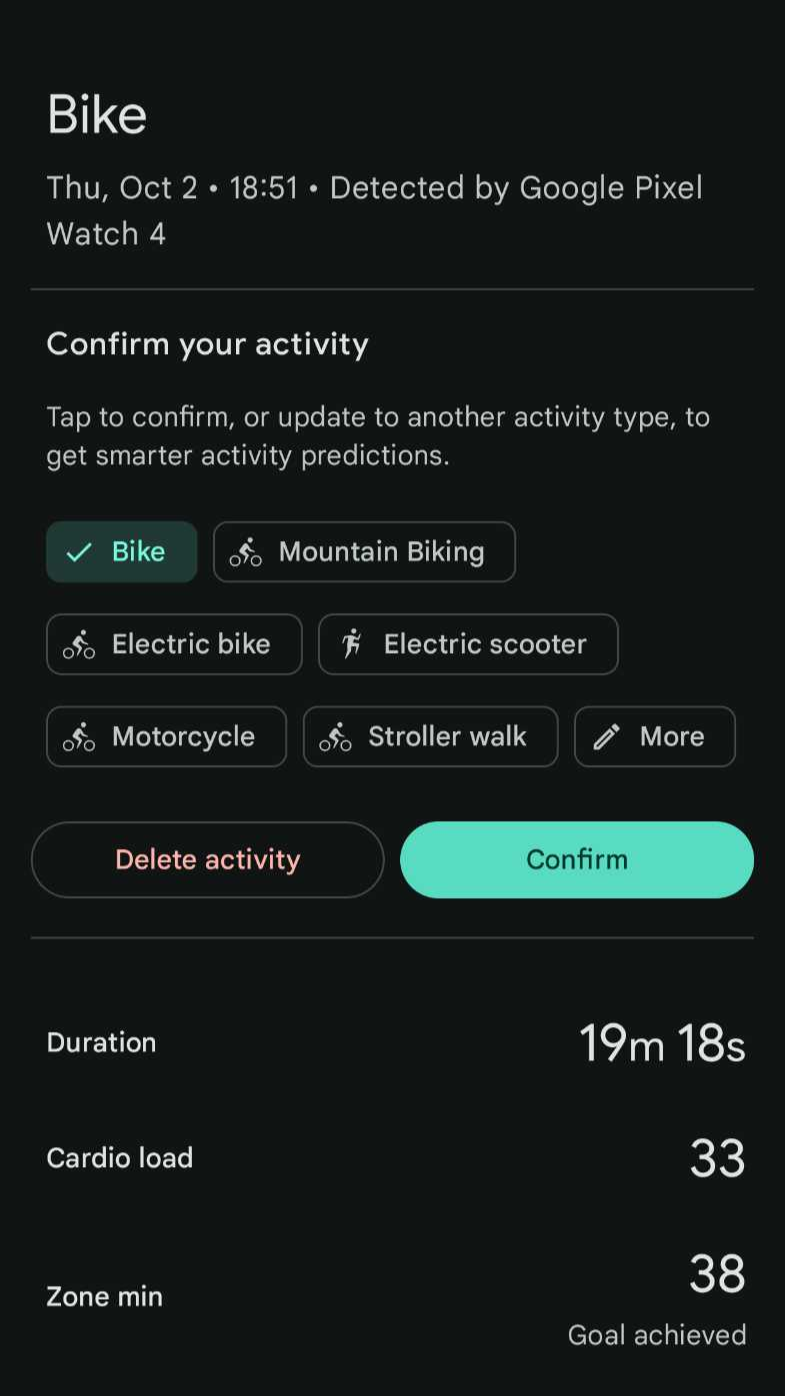Viewport: 785px width, 1396px height.
Task: Click the bicycle icon on Motorcycle chip
Action: click(x=79, y=736)
